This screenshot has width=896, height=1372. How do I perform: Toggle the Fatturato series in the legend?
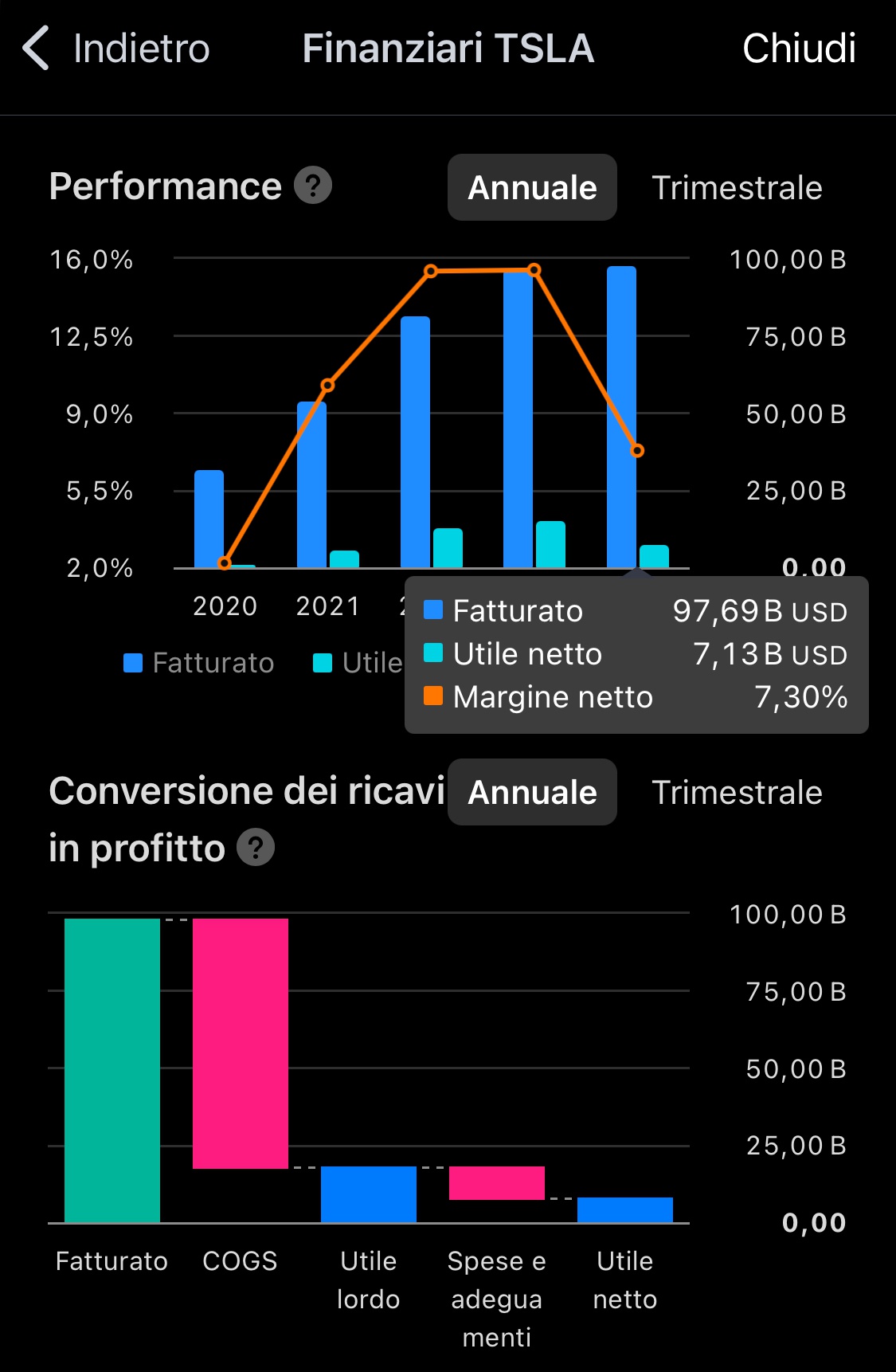click(199, 663)
